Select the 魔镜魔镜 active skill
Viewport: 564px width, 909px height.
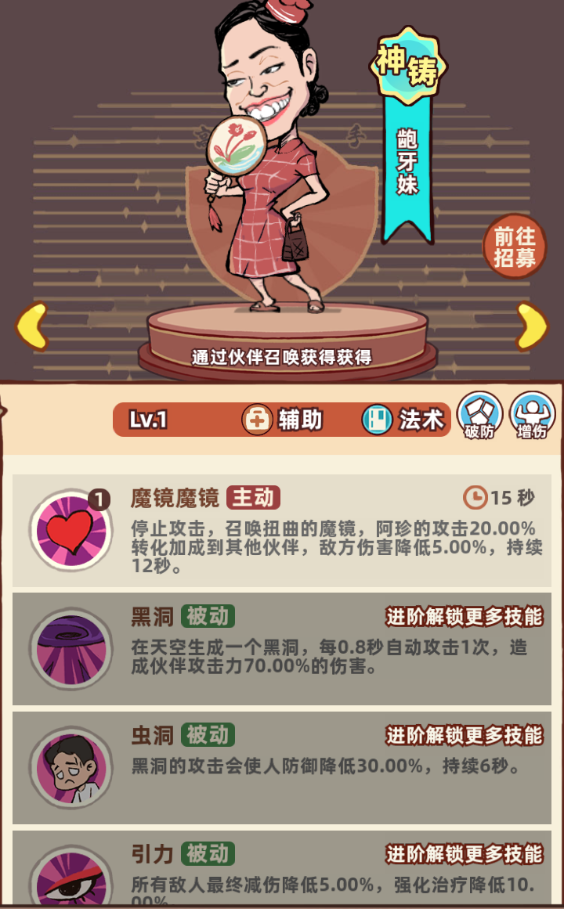point(282,530)
